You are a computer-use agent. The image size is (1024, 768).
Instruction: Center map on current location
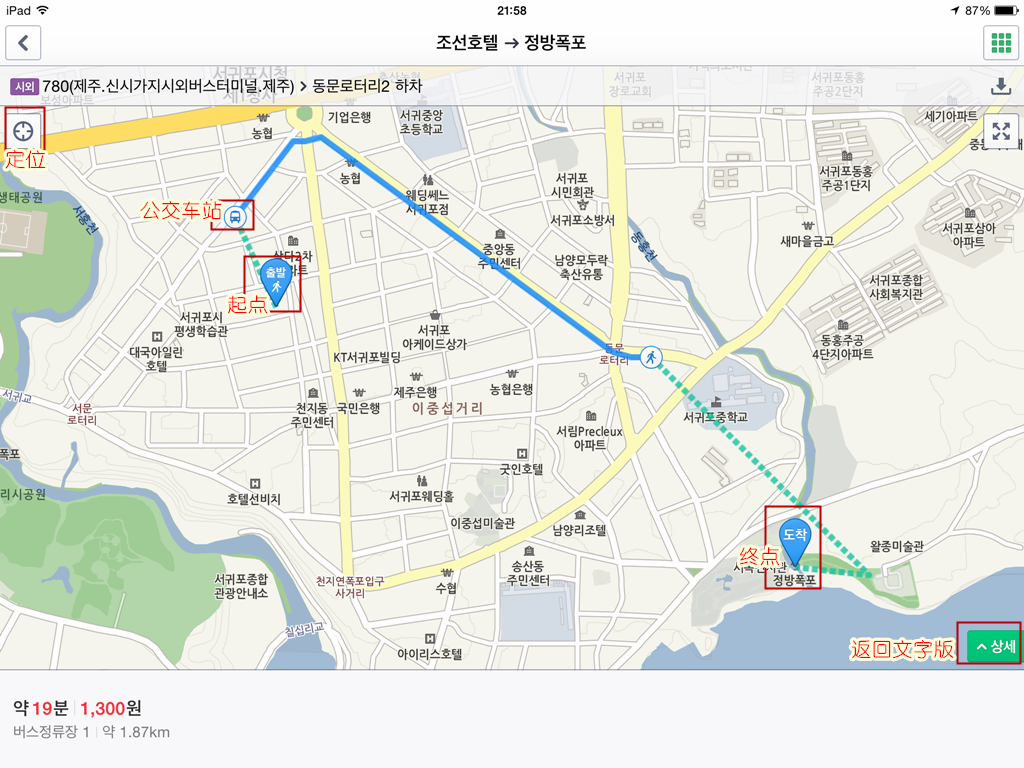point(23,130)
